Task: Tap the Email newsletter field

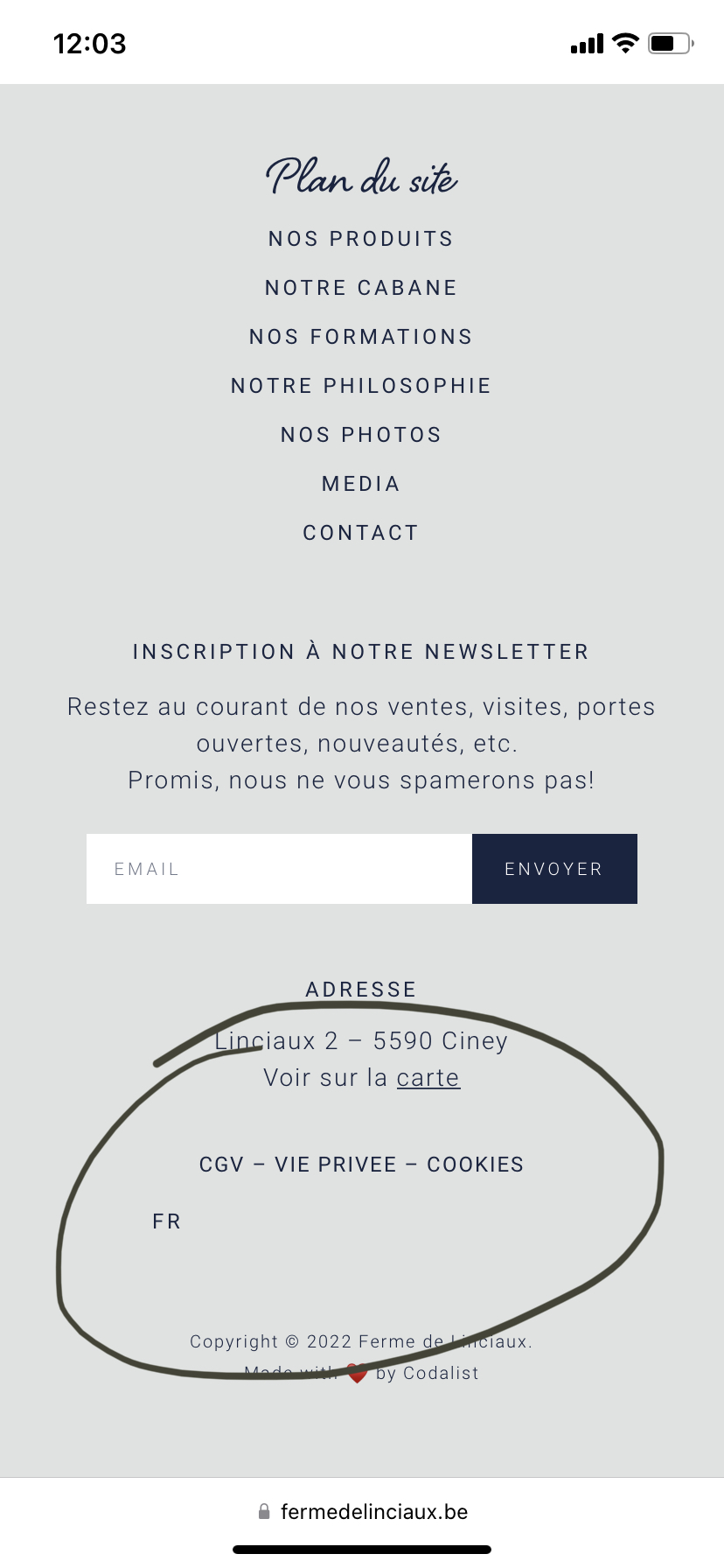Action: coord(279,869)
